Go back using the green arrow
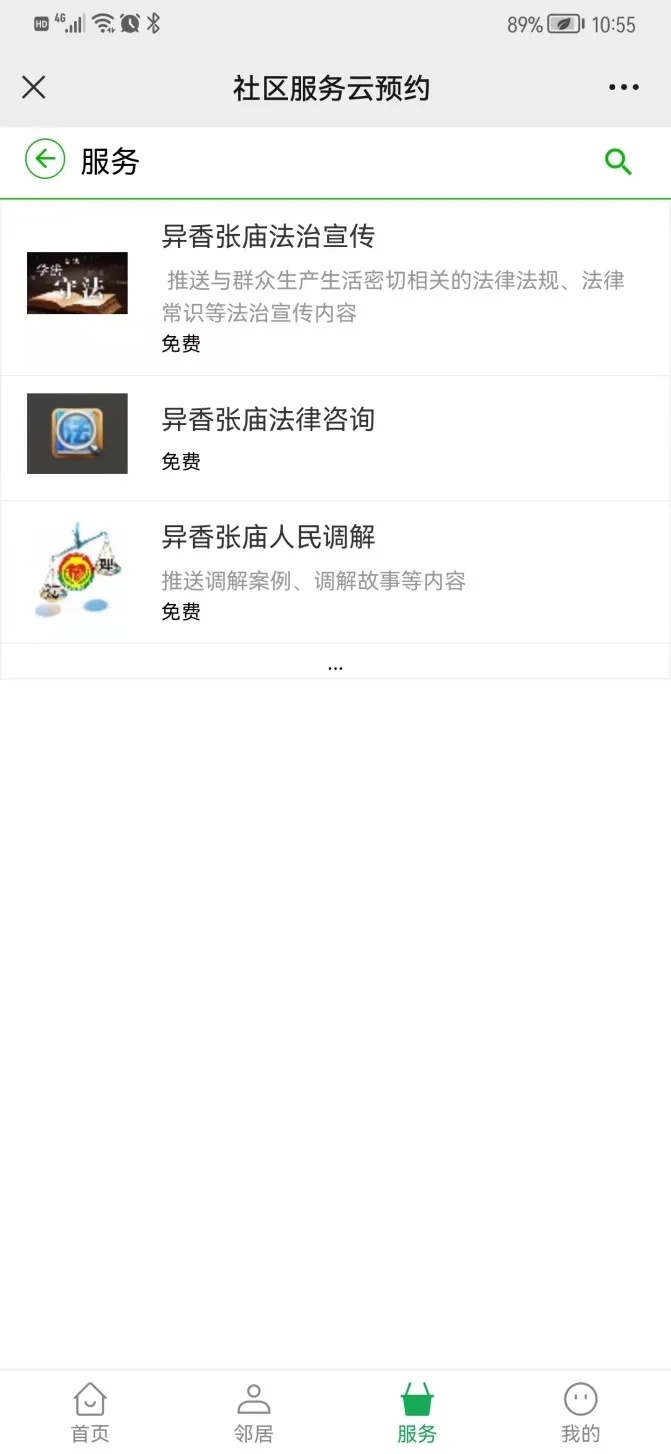The width and height of the screenshot is (671, 1454). pos(45,160)
